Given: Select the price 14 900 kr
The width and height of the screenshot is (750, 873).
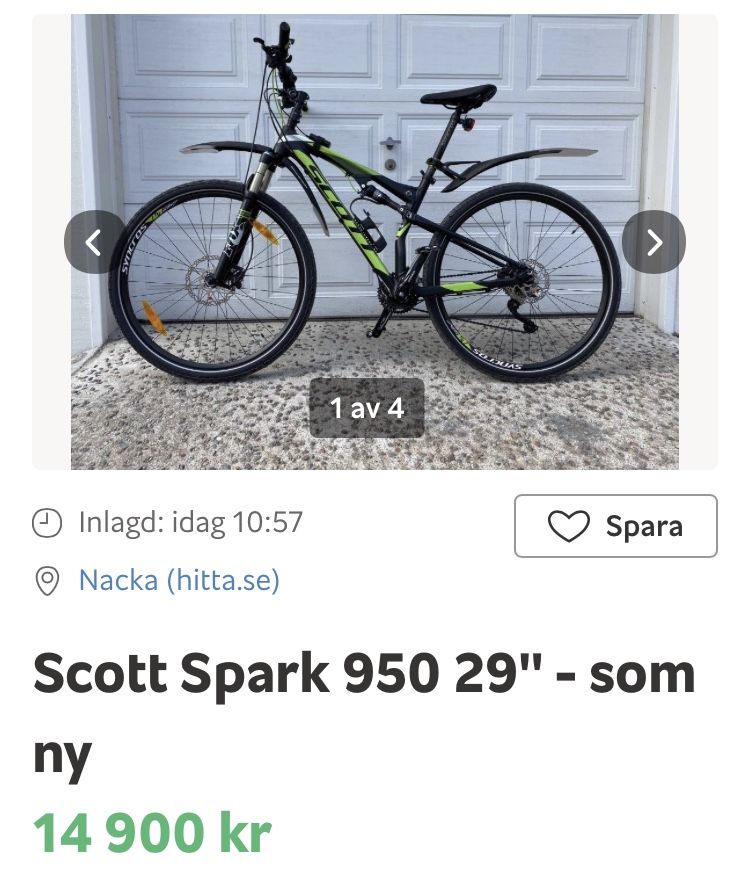Looking at the screenshot, I should tap(152, 832).
